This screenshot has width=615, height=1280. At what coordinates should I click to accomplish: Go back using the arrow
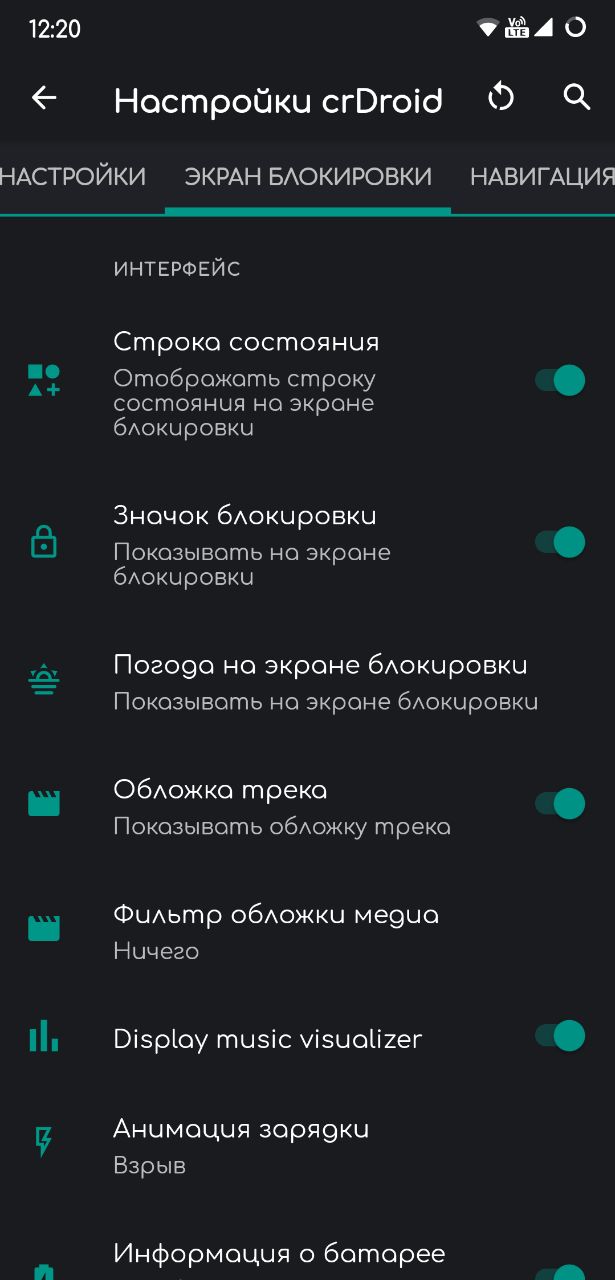[x=44, y=97]
